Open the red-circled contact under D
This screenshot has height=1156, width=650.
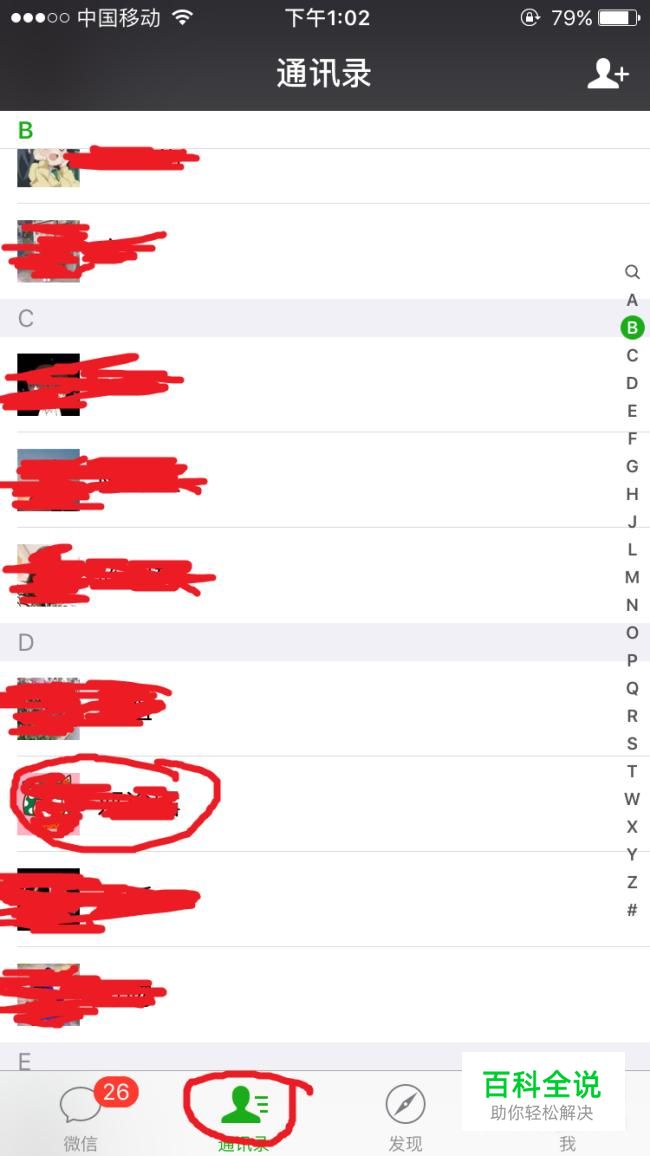[x=300, y=804]
